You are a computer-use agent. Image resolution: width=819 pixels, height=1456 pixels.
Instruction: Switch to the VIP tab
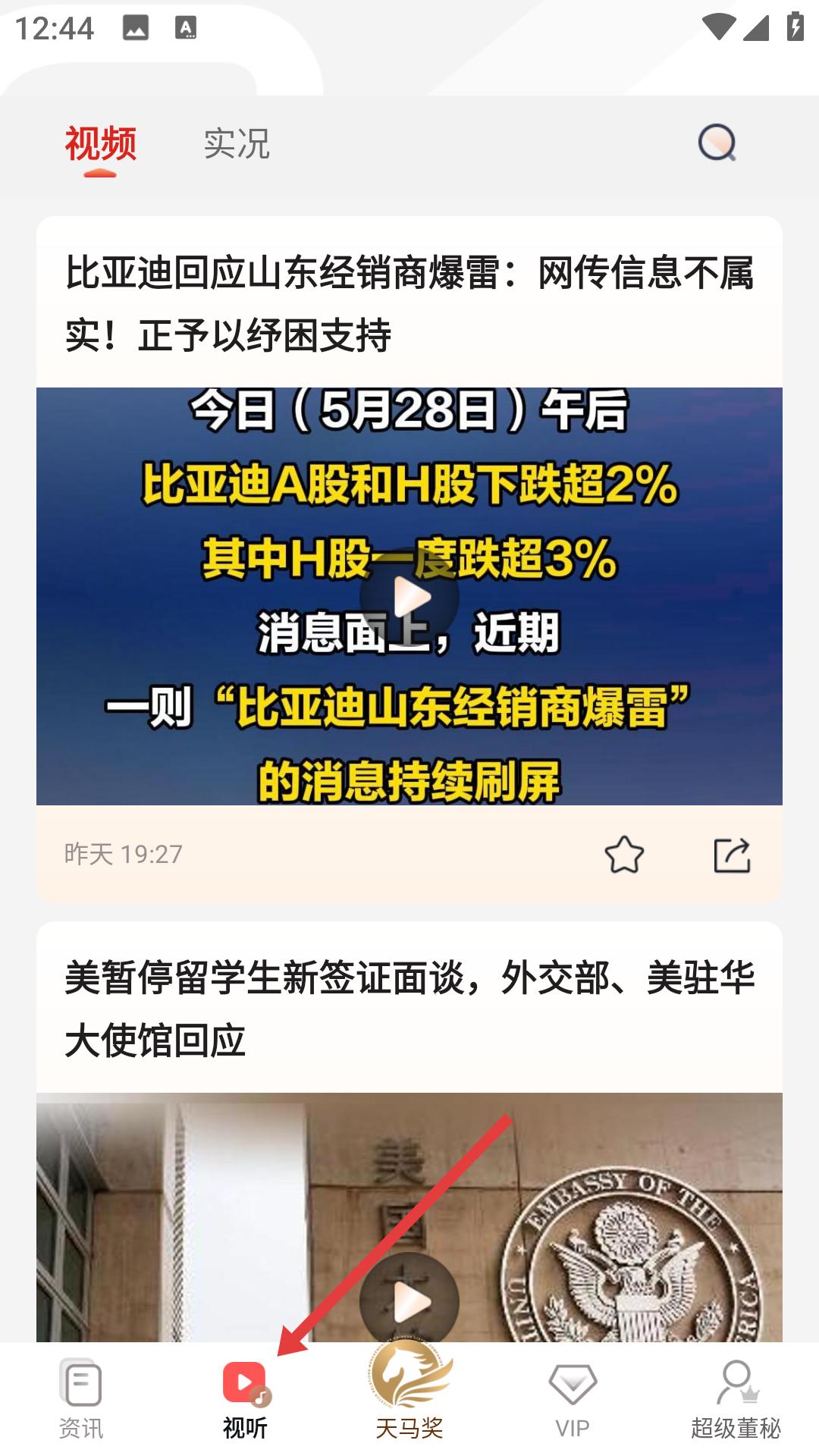click(573, 1401)
